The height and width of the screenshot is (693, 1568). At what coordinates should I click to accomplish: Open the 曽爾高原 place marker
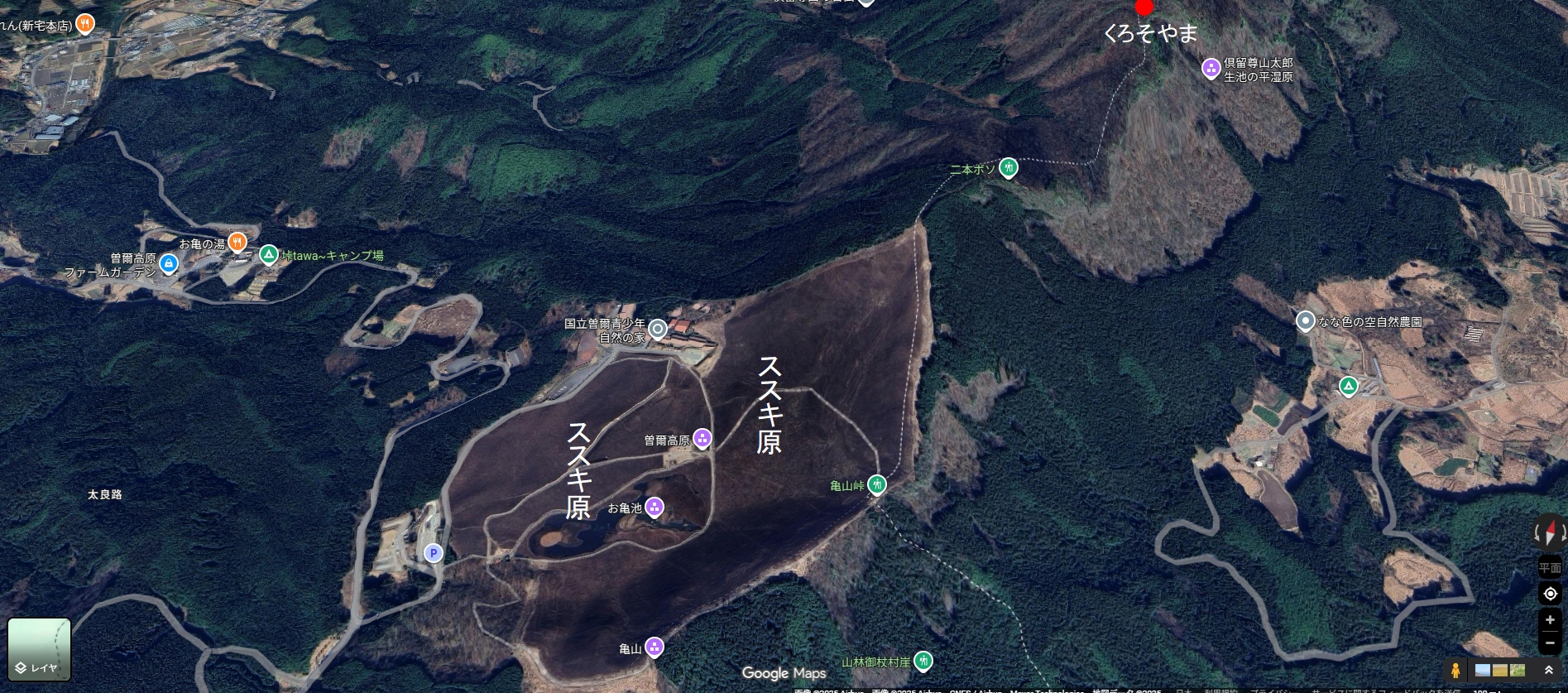[x=702, y=438]
